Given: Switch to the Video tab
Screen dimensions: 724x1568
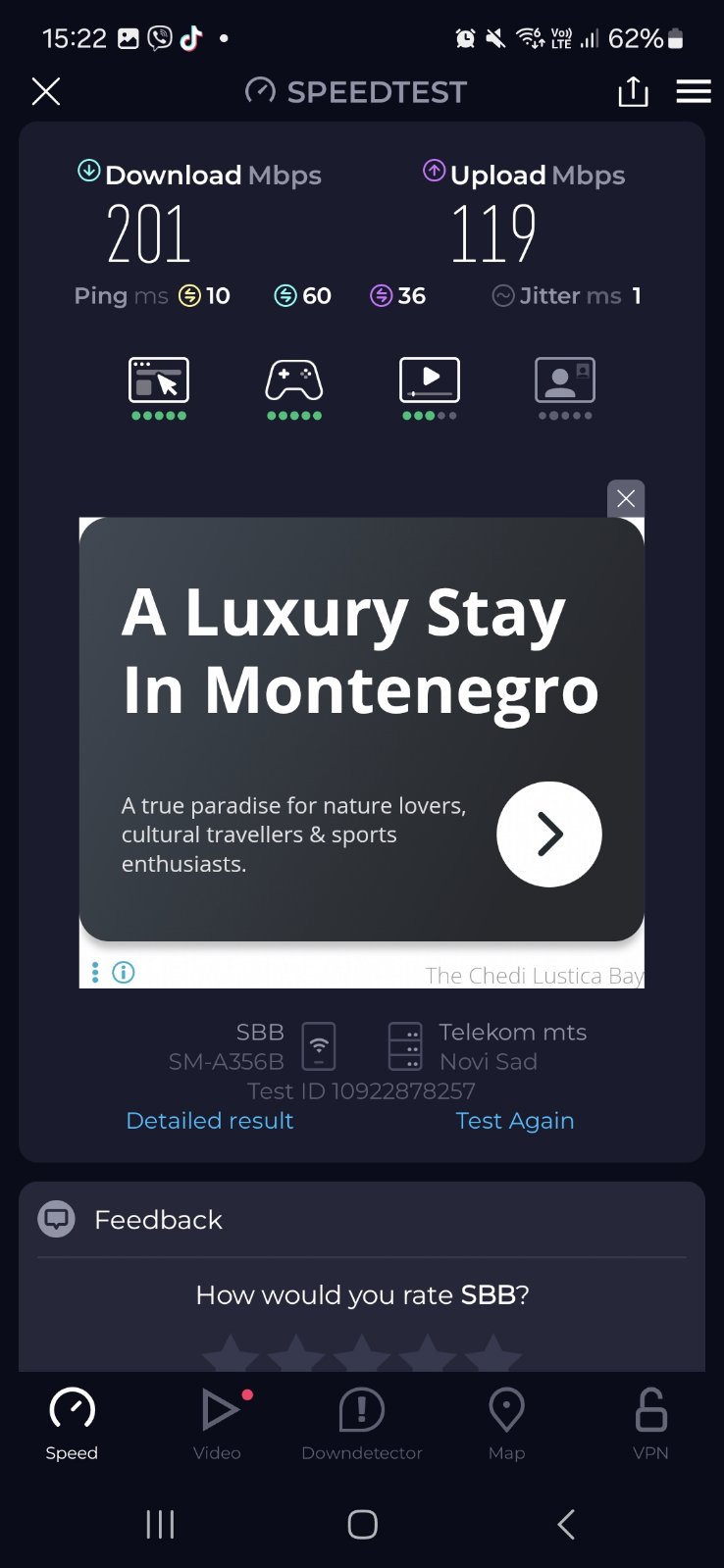Looking at the screenshot, I should (218, 1424).
